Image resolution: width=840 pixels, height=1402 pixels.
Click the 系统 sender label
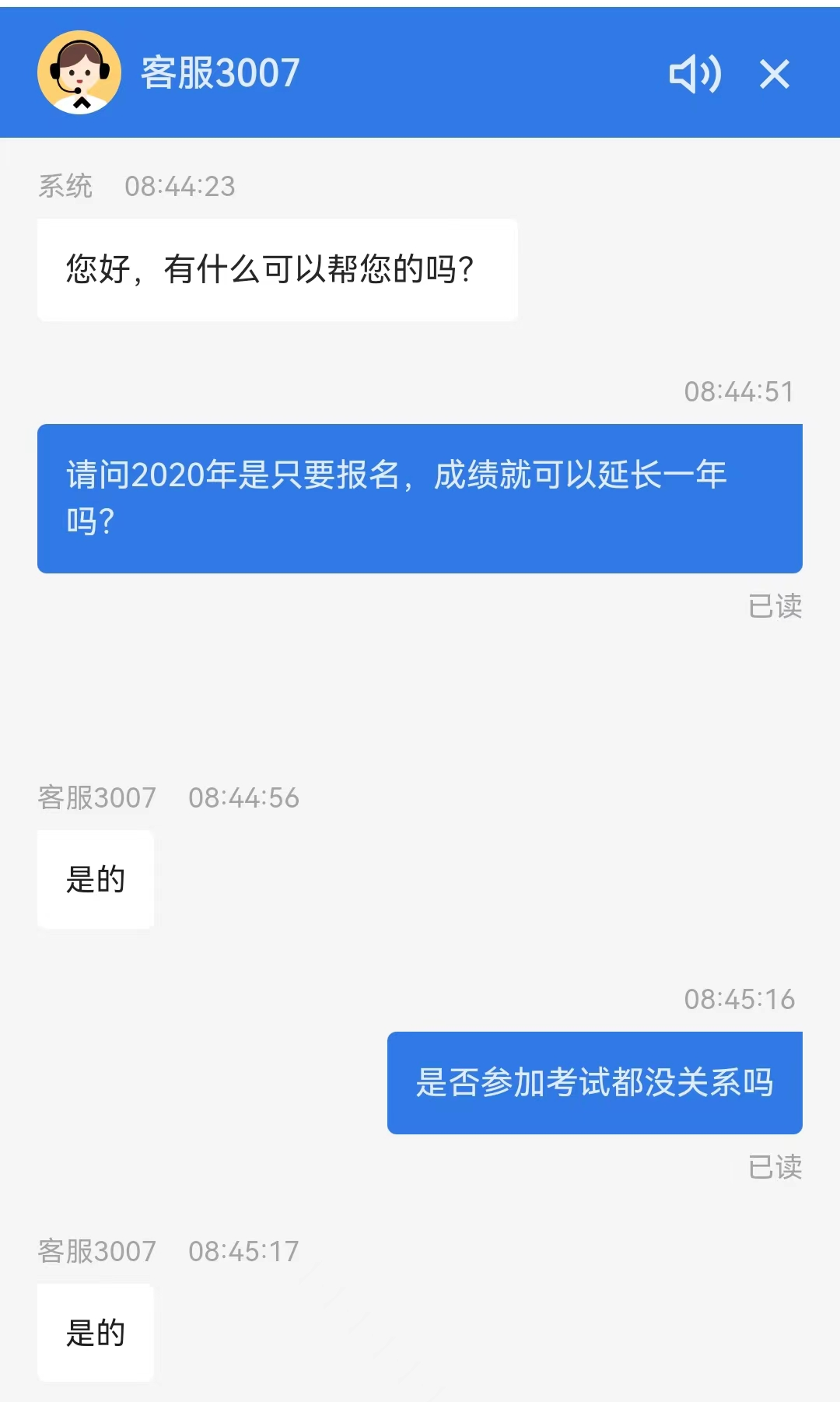[x=65, y=186]
